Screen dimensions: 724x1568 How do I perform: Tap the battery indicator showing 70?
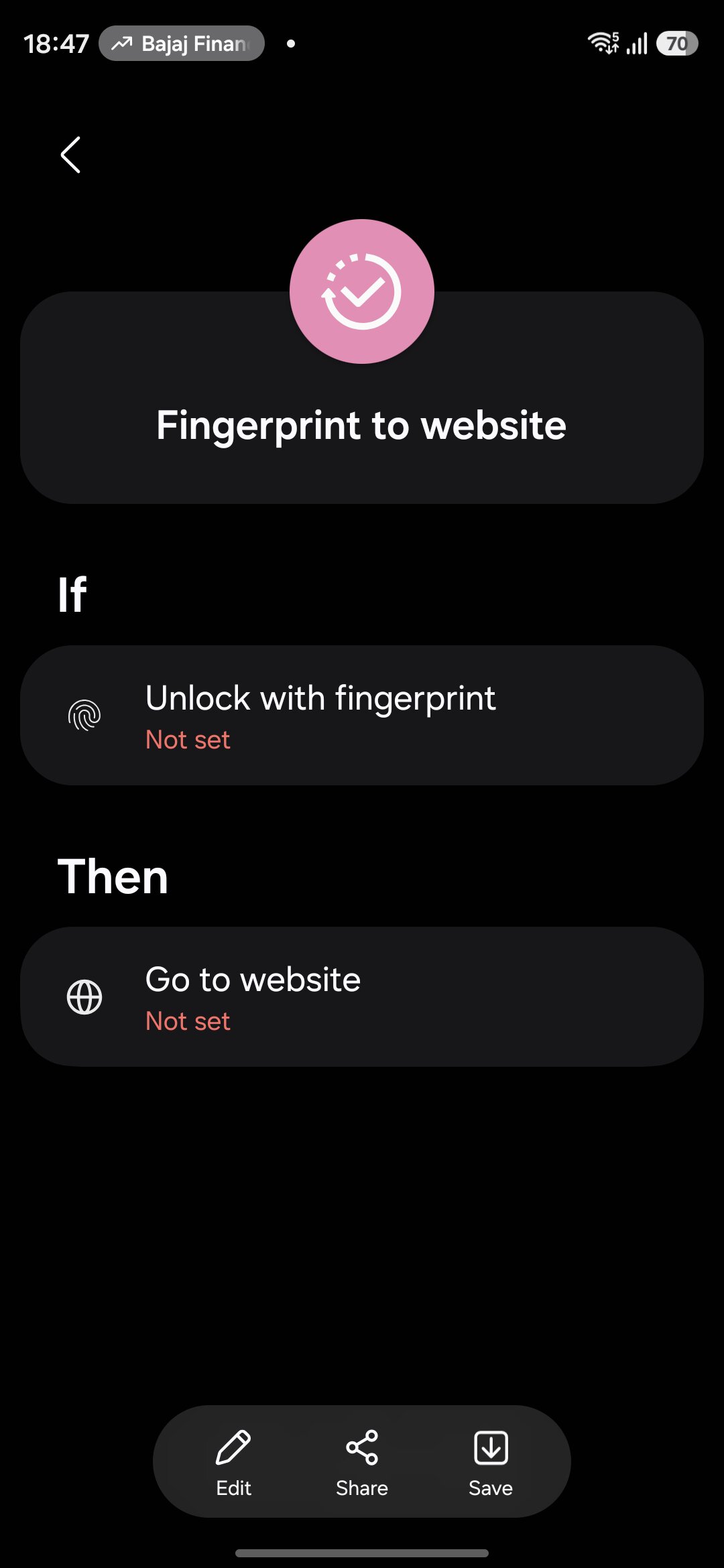pos(676,43)
